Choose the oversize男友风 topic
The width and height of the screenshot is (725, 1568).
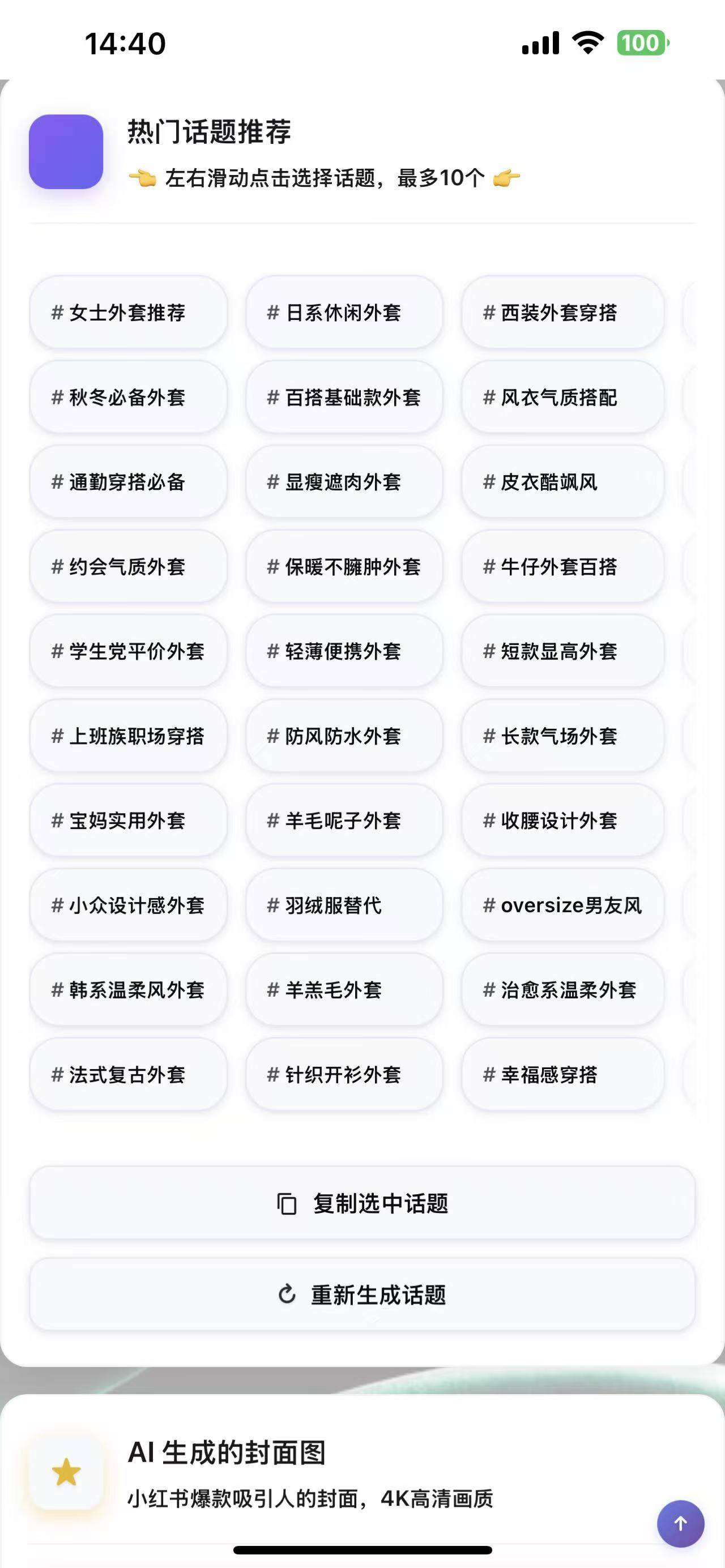click(562, 904)
